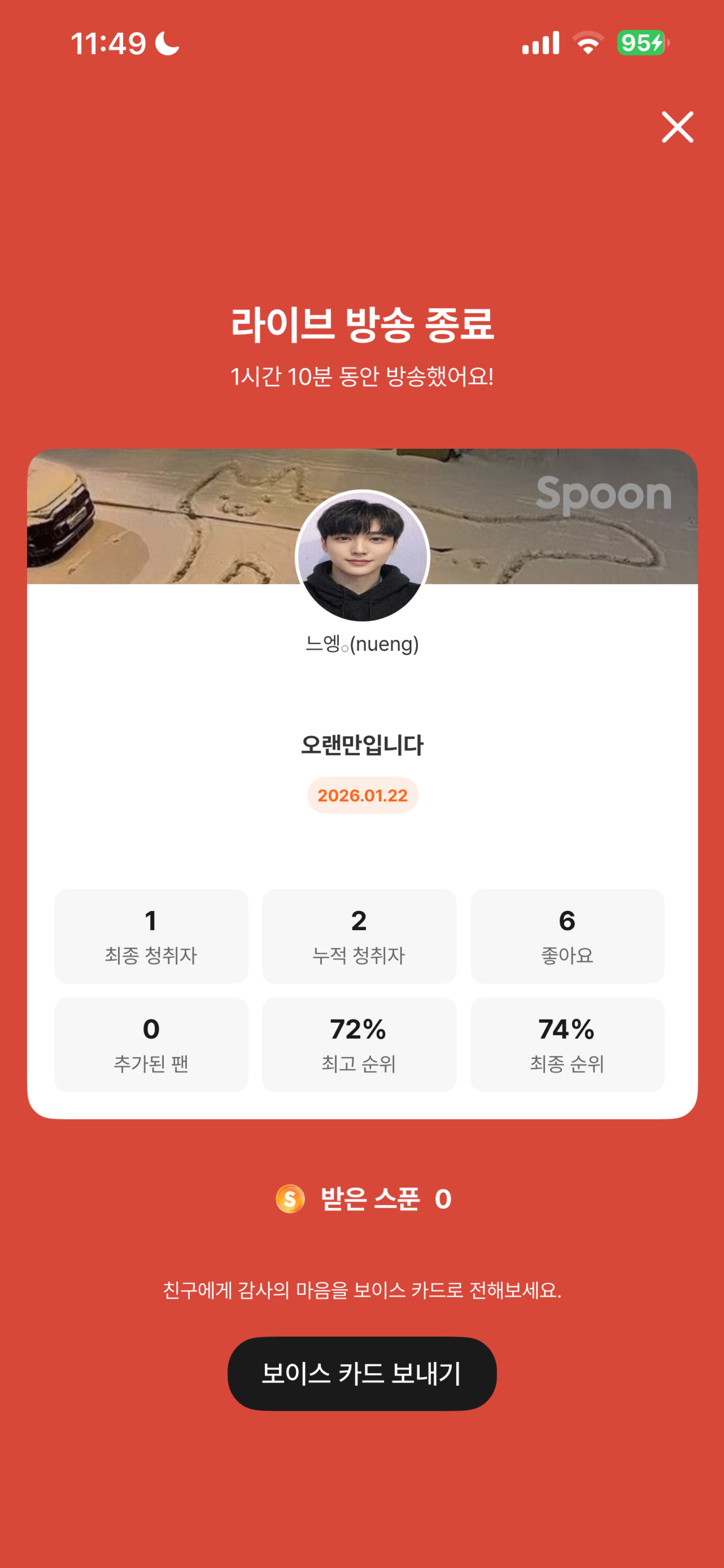Tap the 보이스 카드 보내기 button

pos(362,1373)
